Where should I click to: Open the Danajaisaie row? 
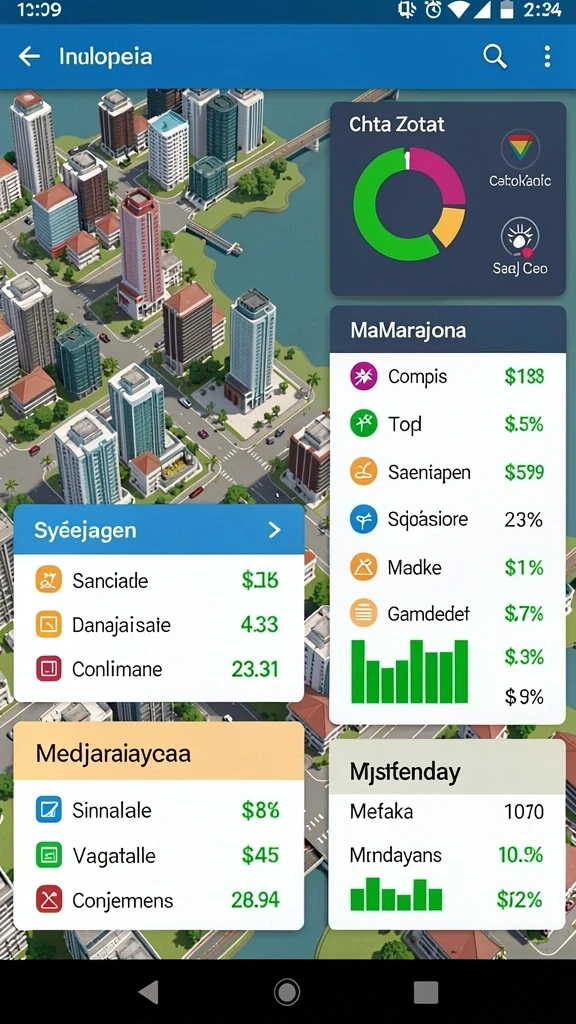pos(159,625)
